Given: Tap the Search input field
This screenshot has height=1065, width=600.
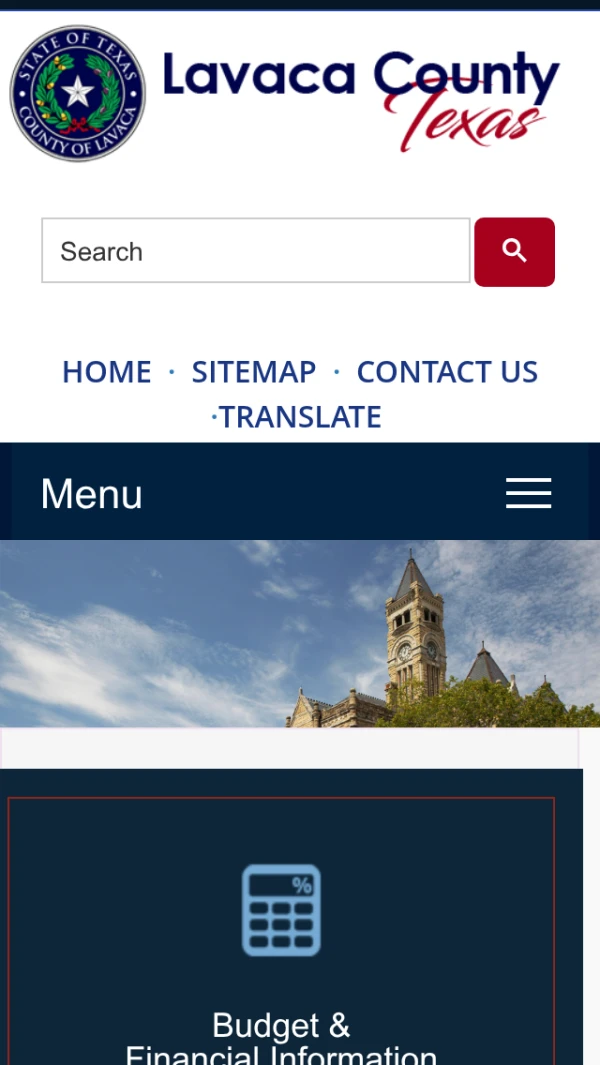Looking at the screenshot, I should (x=255, y=251).
